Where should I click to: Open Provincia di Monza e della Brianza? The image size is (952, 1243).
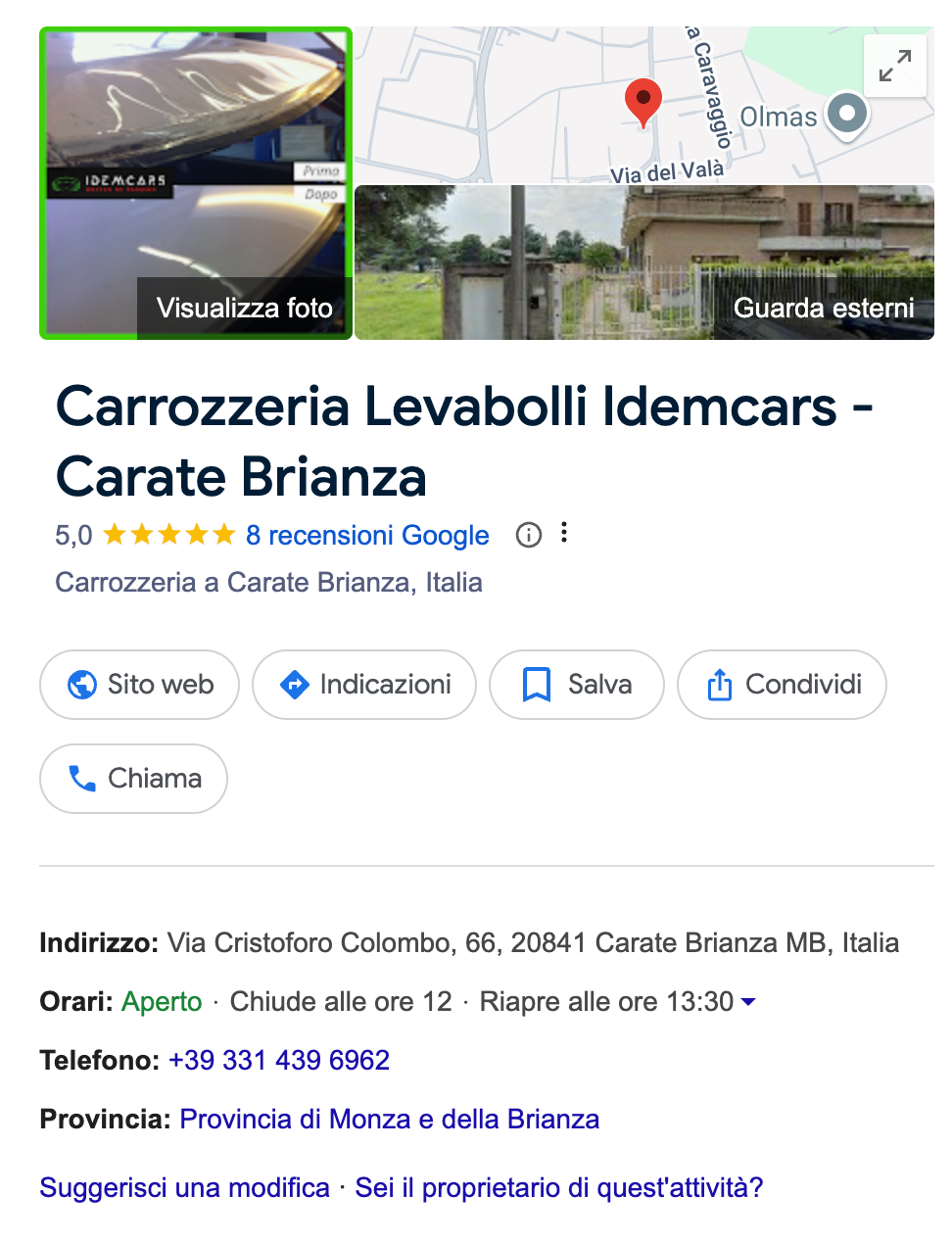coord(389,1119)
